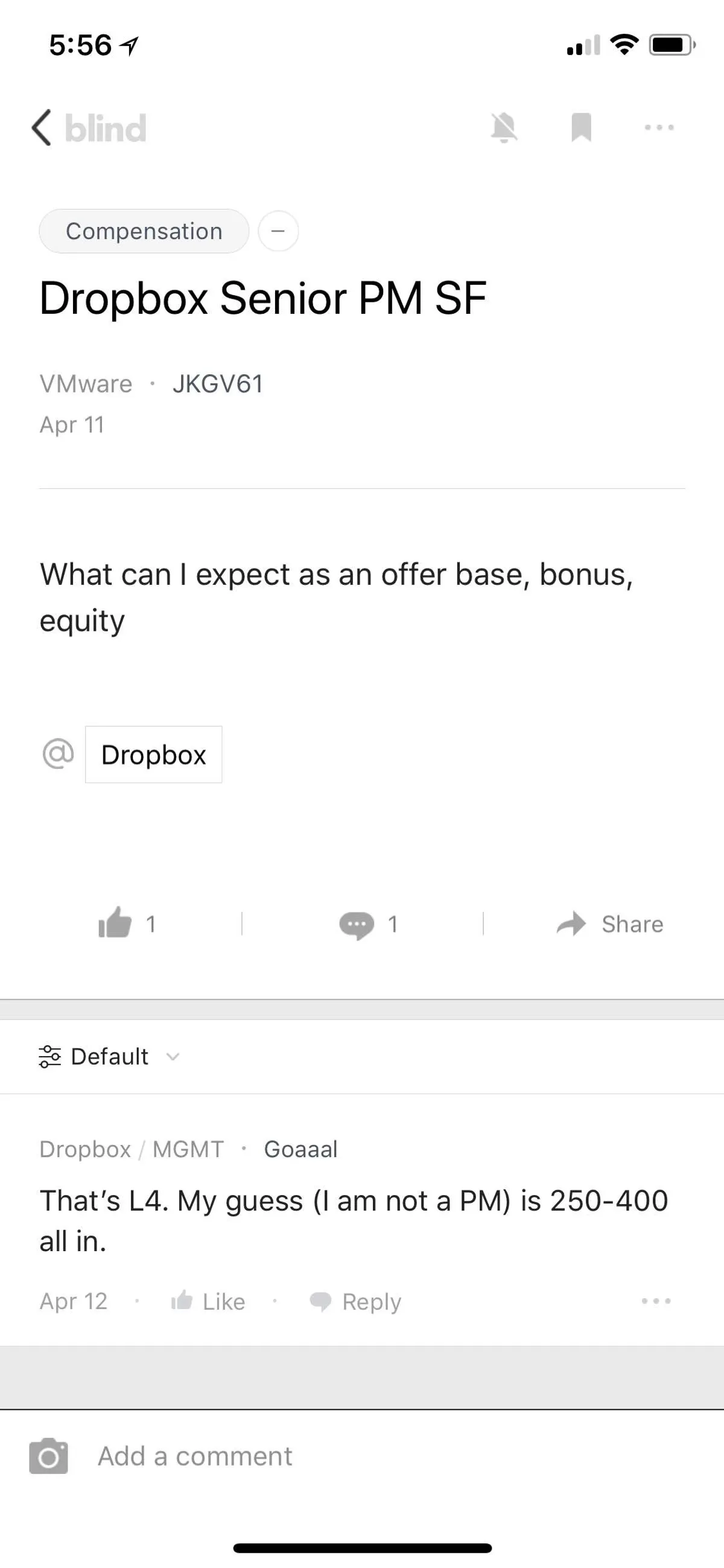Open the post overflow menu
724x1568 pixels.
659,128
